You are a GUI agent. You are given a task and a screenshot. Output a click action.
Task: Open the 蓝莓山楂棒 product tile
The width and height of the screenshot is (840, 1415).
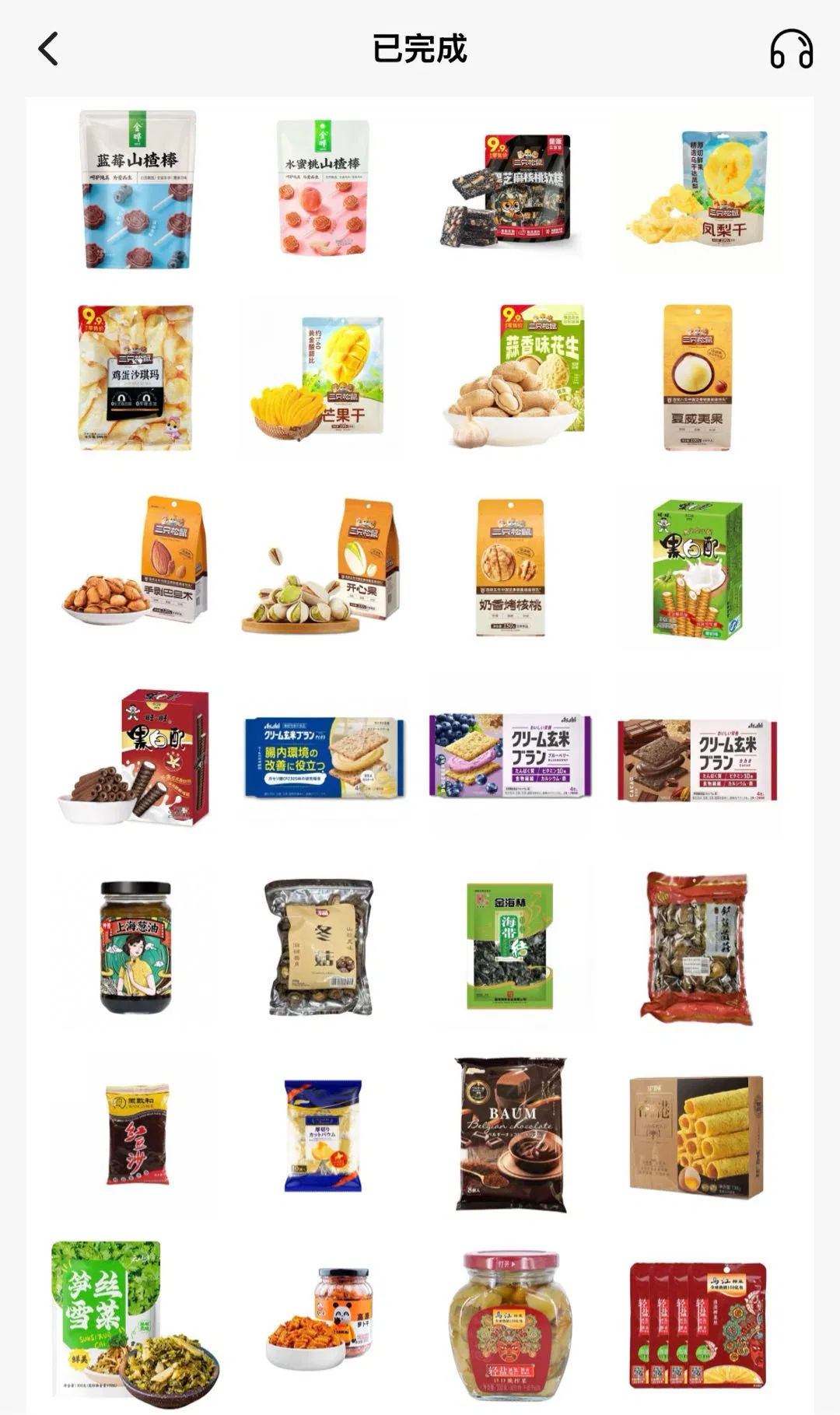(x=138, y=189)
